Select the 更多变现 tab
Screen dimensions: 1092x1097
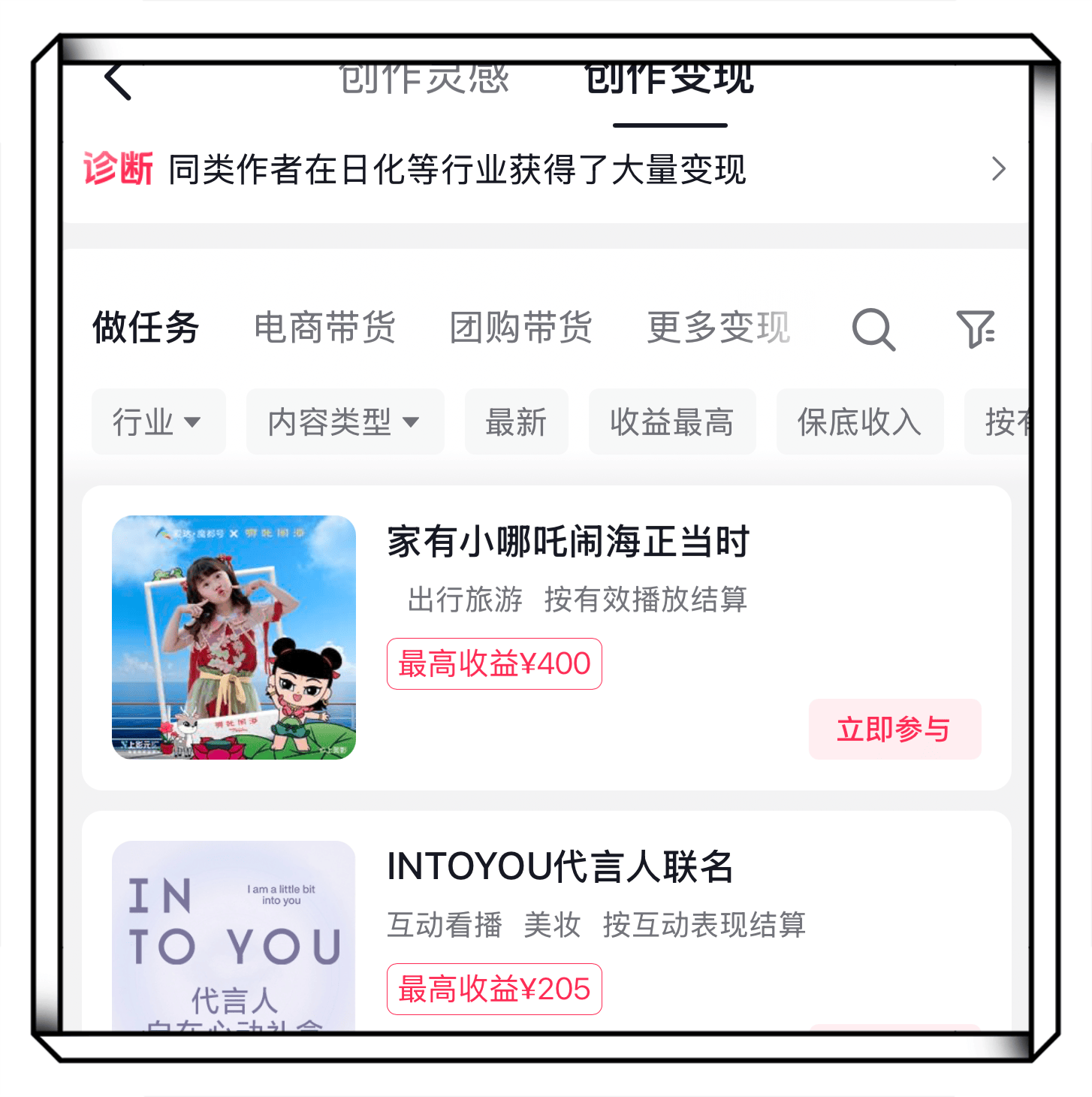718,328
